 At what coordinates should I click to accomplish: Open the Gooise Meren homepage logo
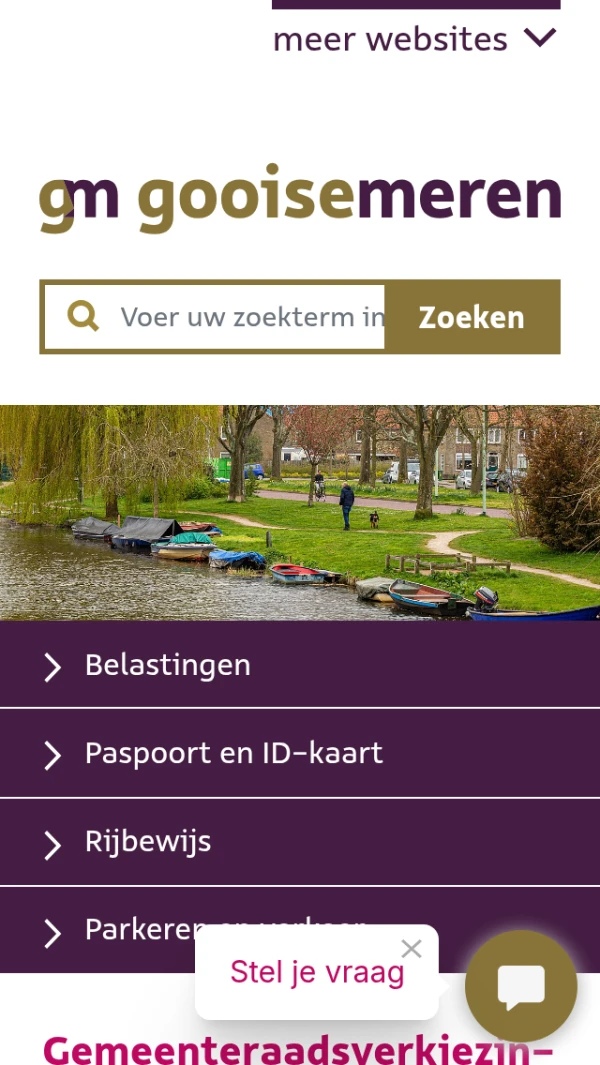pyautogui.click(x=300, y=198)
